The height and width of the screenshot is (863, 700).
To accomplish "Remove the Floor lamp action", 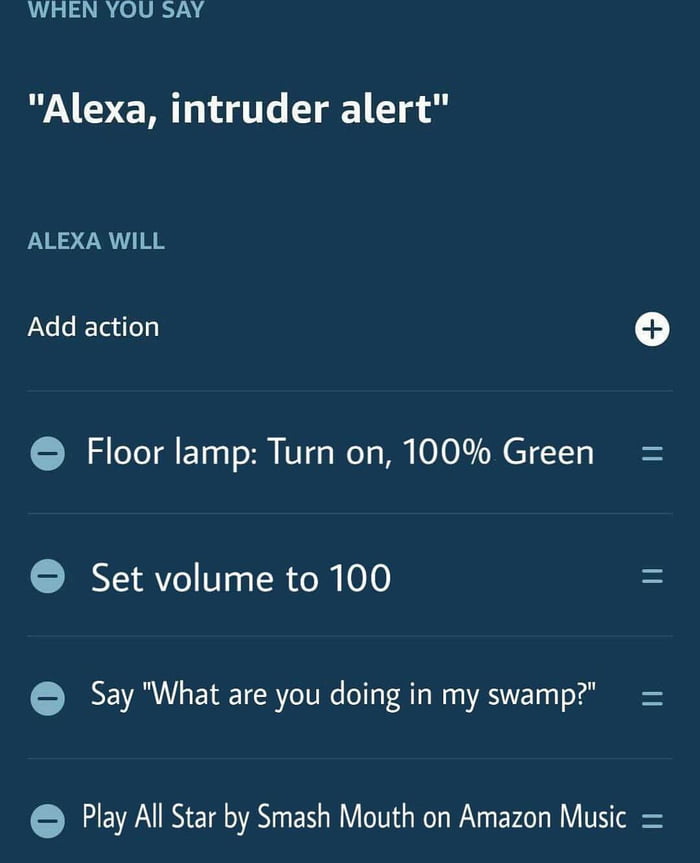I will click(47, 454).
